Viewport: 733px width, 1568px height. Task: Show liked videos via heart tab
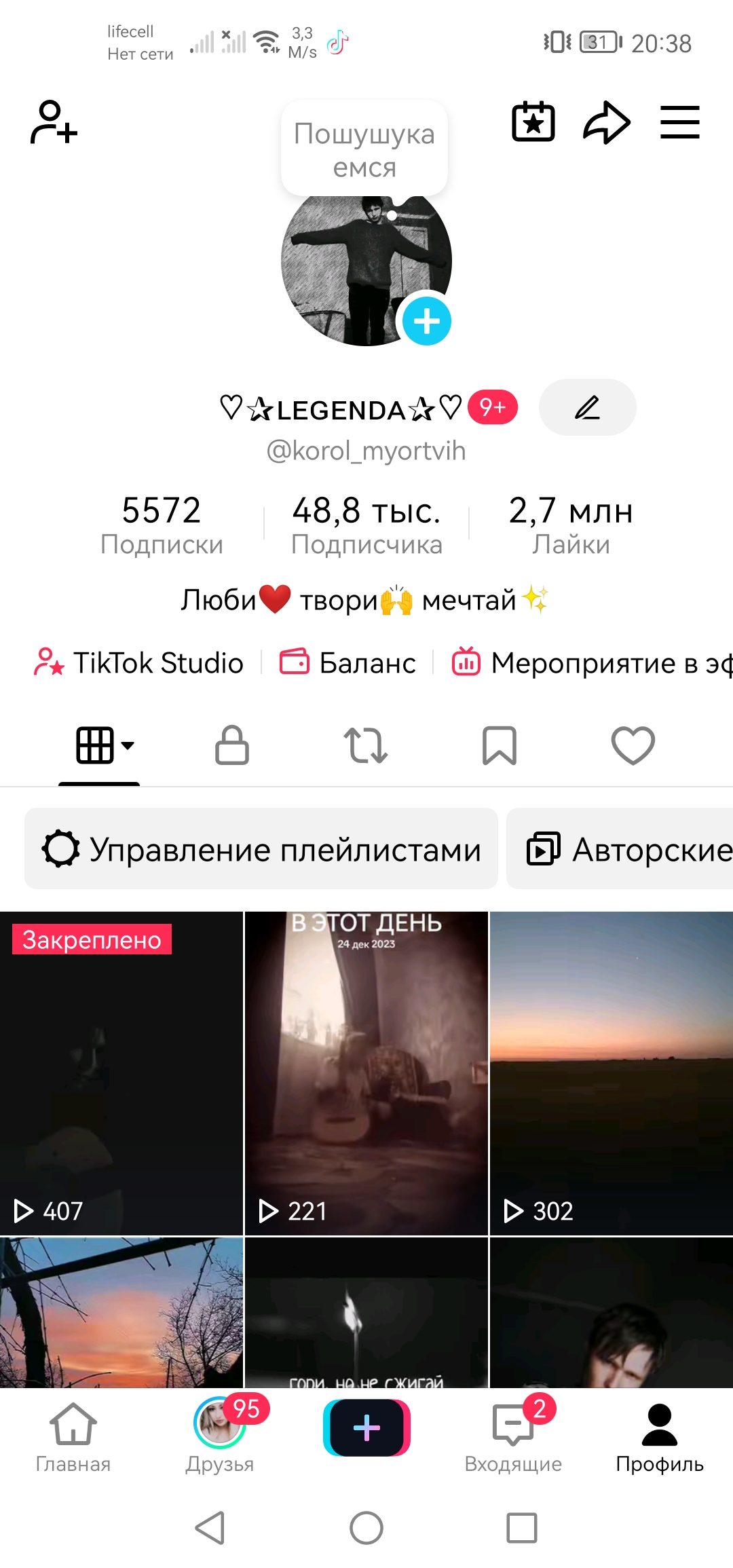pyautogui.click(x=633, y=747)
